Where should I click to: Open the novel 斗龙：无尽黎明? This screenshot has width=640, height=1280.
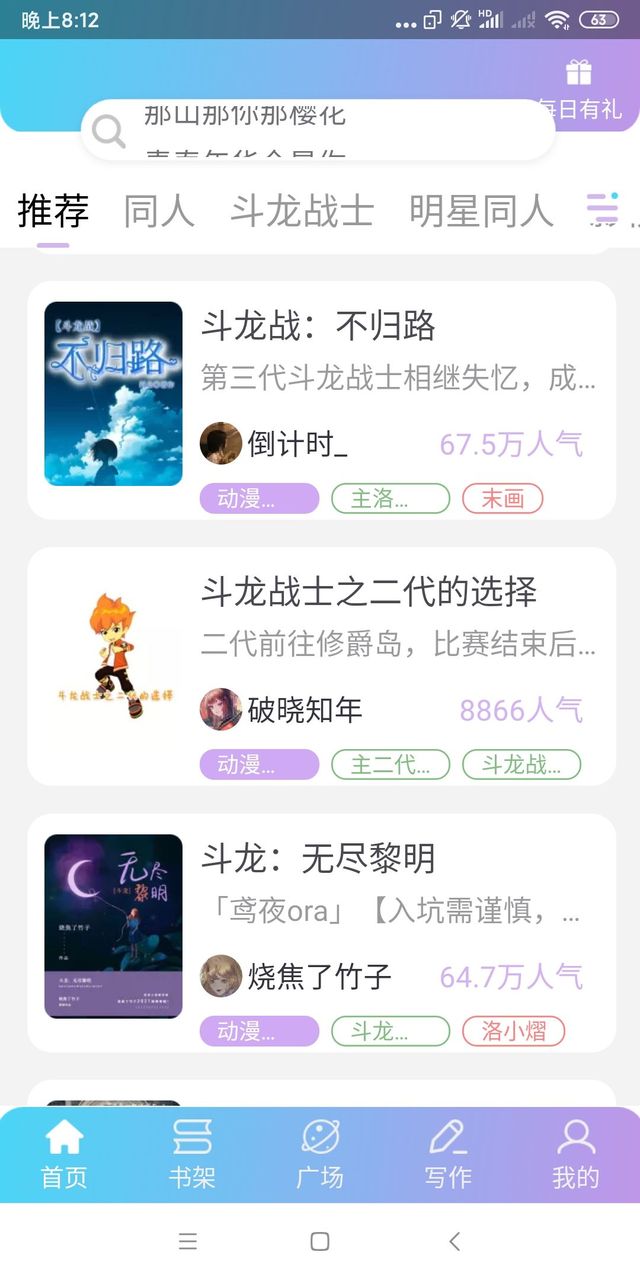pos(321,932)
